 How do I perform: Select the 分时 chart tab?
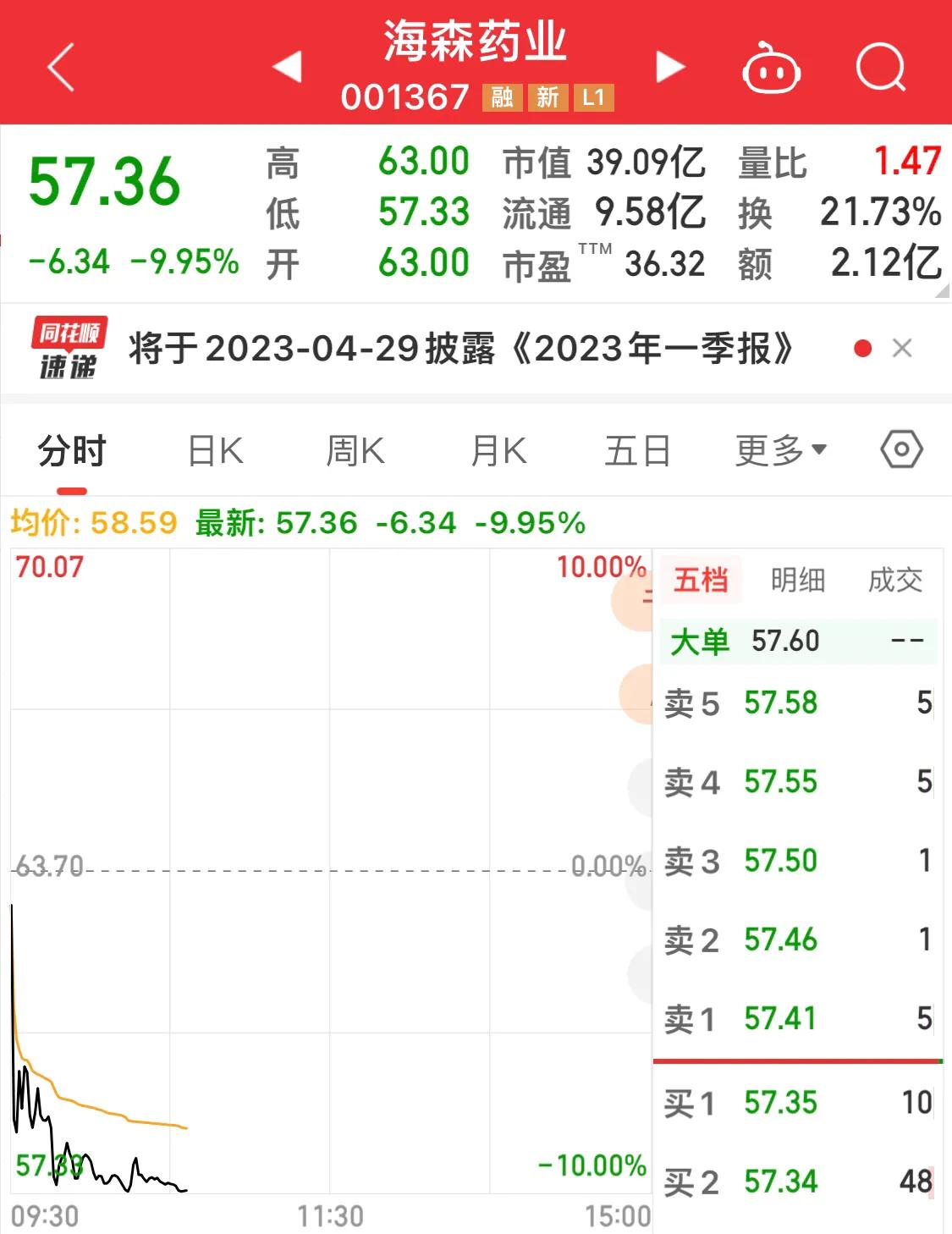tap(72, 451)
